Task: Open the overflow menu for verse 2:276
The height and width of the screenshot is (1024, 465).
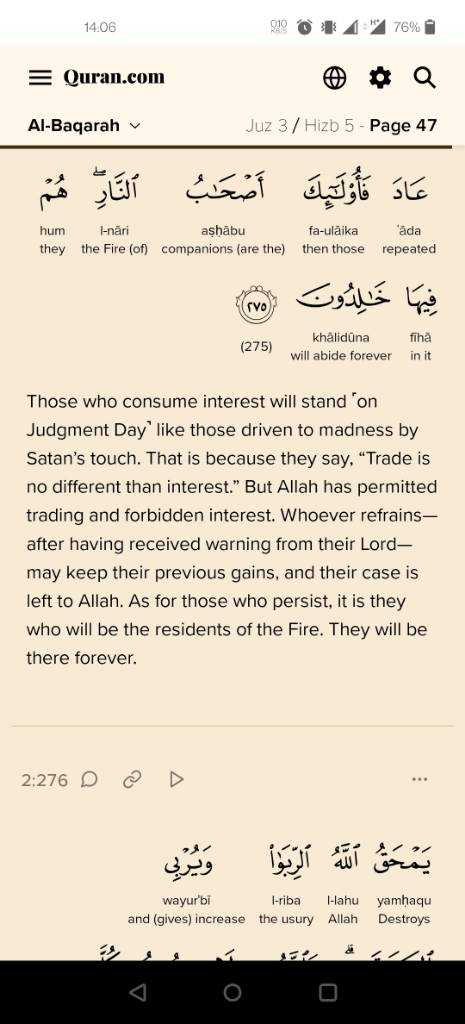Action: coord(420,779)
